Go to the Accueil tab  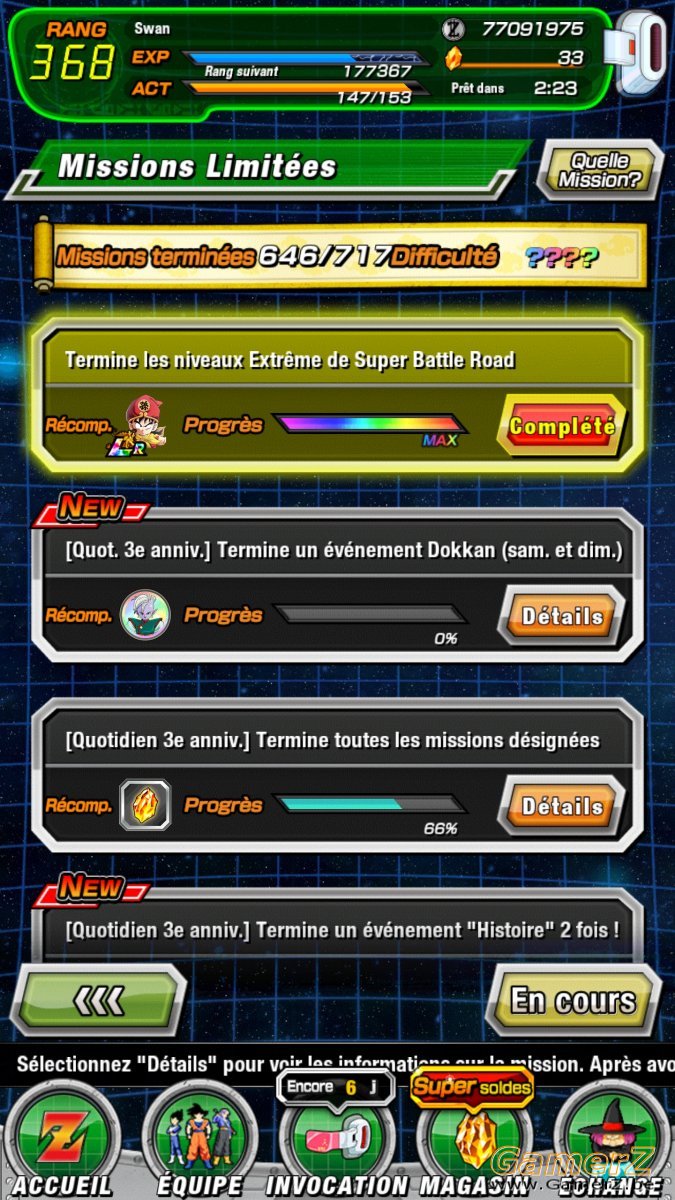point(60,1140)
